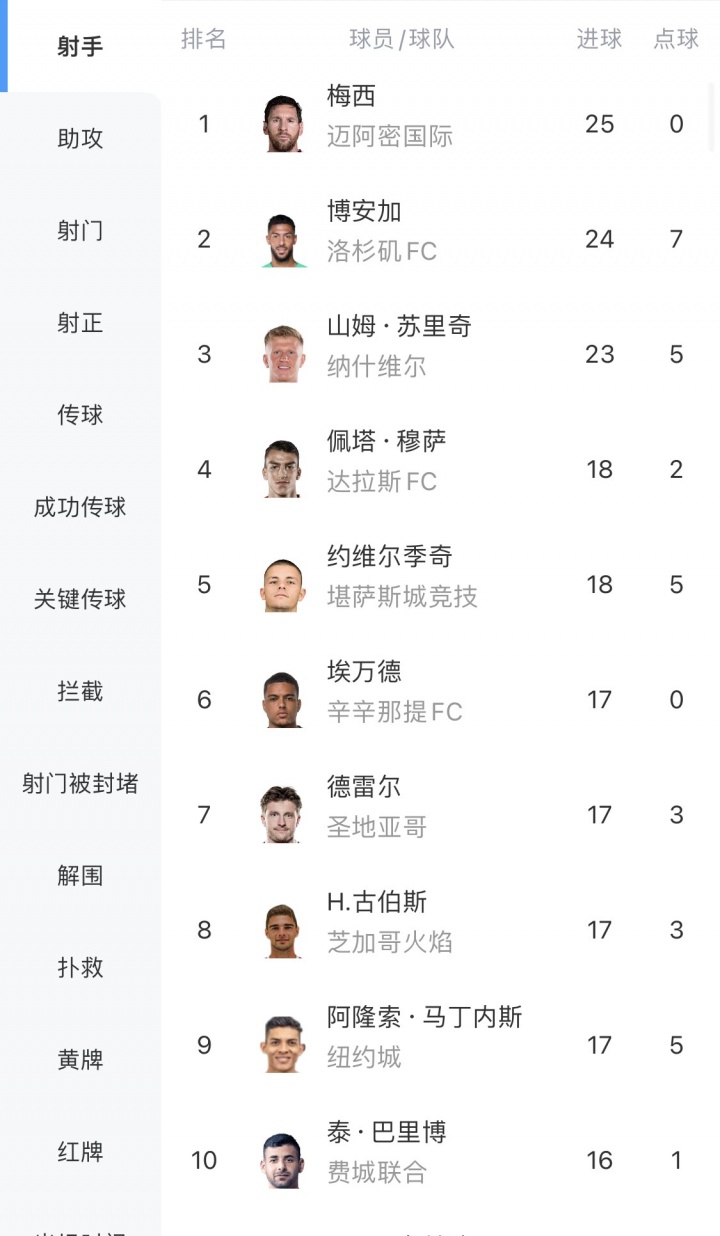Select the 黄牌 ranking tab

80,1059
